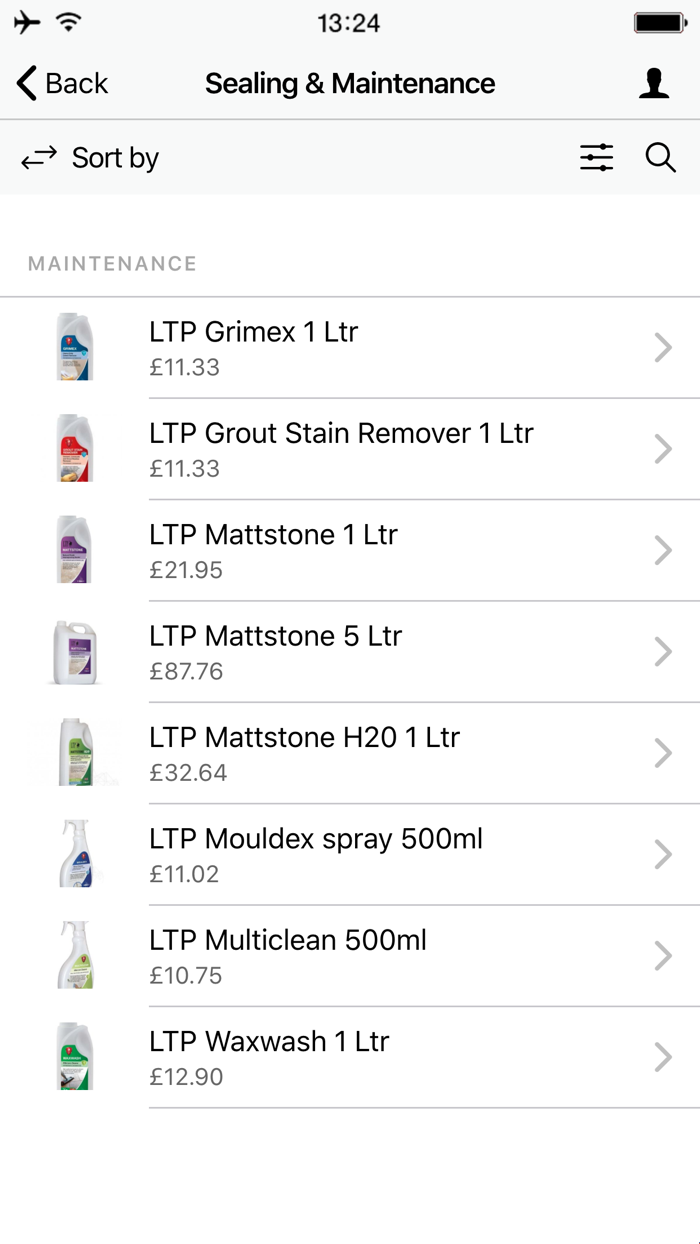Open the filter settings sliders icon
Image resolution: width=700 pixels, height=1244 pixels.
pyautogui.click(x=597, y=158)
